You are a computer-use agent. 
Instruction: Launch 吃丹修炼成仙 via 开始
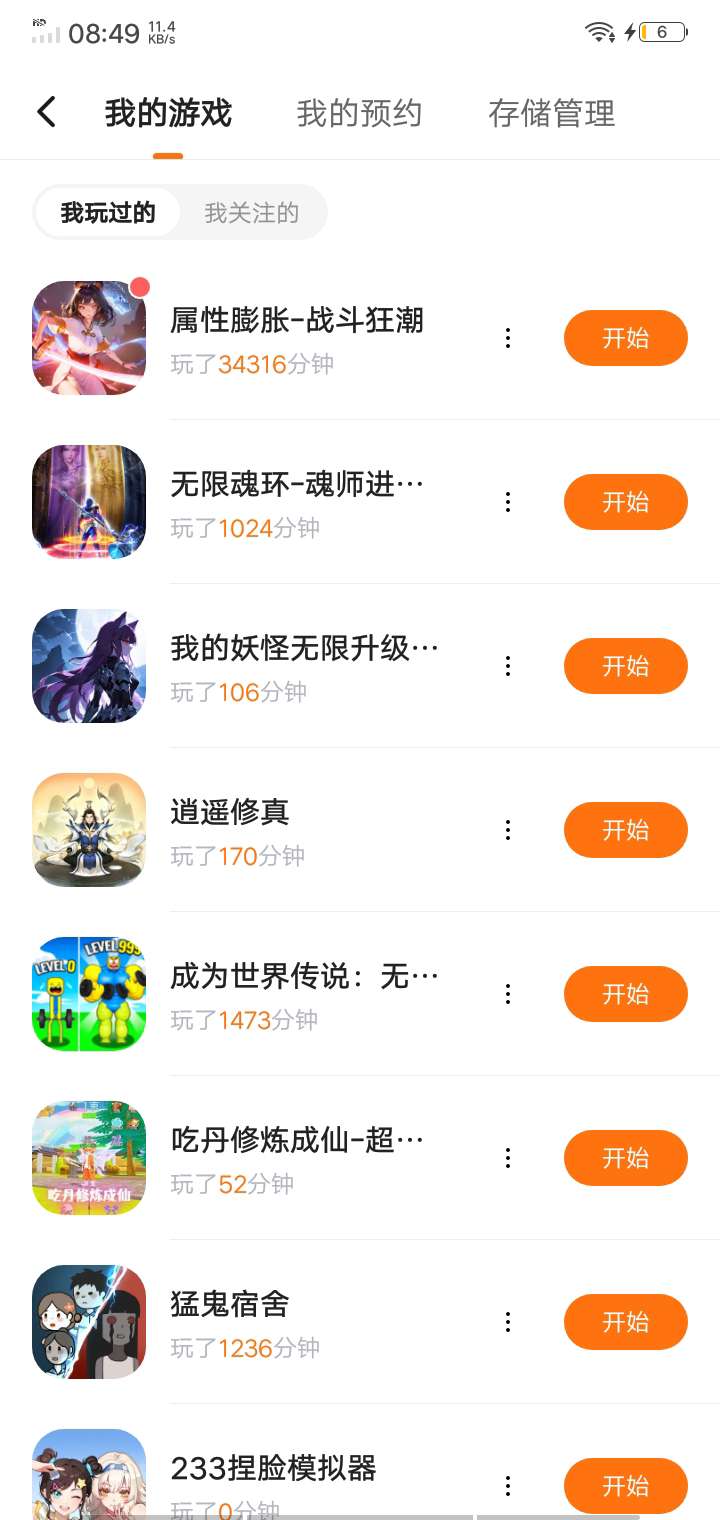coord(625,1158)
